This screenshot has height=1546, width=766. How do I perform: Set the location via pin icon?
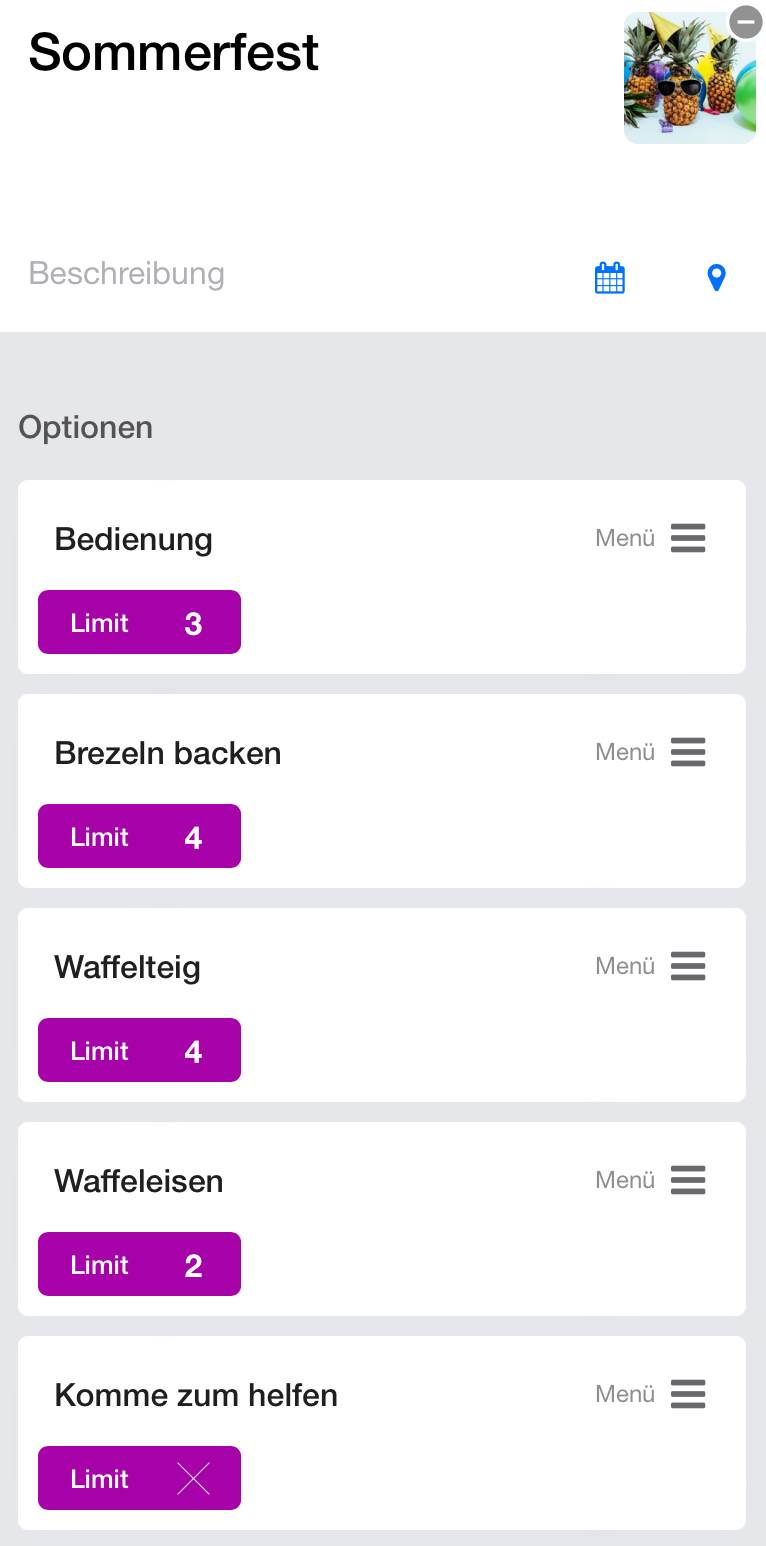click(716, 278)
